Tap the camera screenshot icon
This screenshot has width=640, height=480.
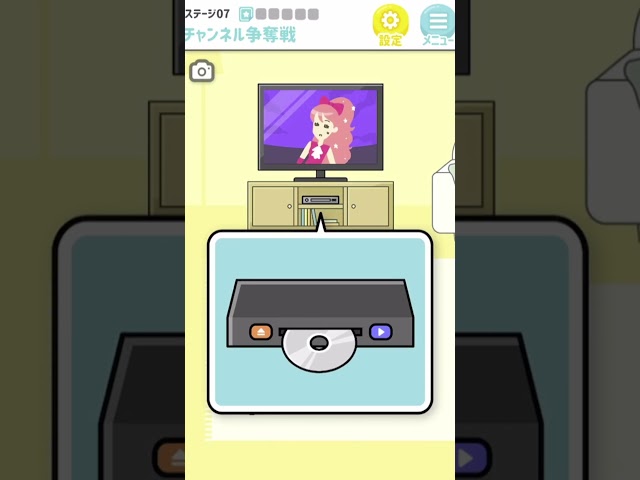pos(202,71)
